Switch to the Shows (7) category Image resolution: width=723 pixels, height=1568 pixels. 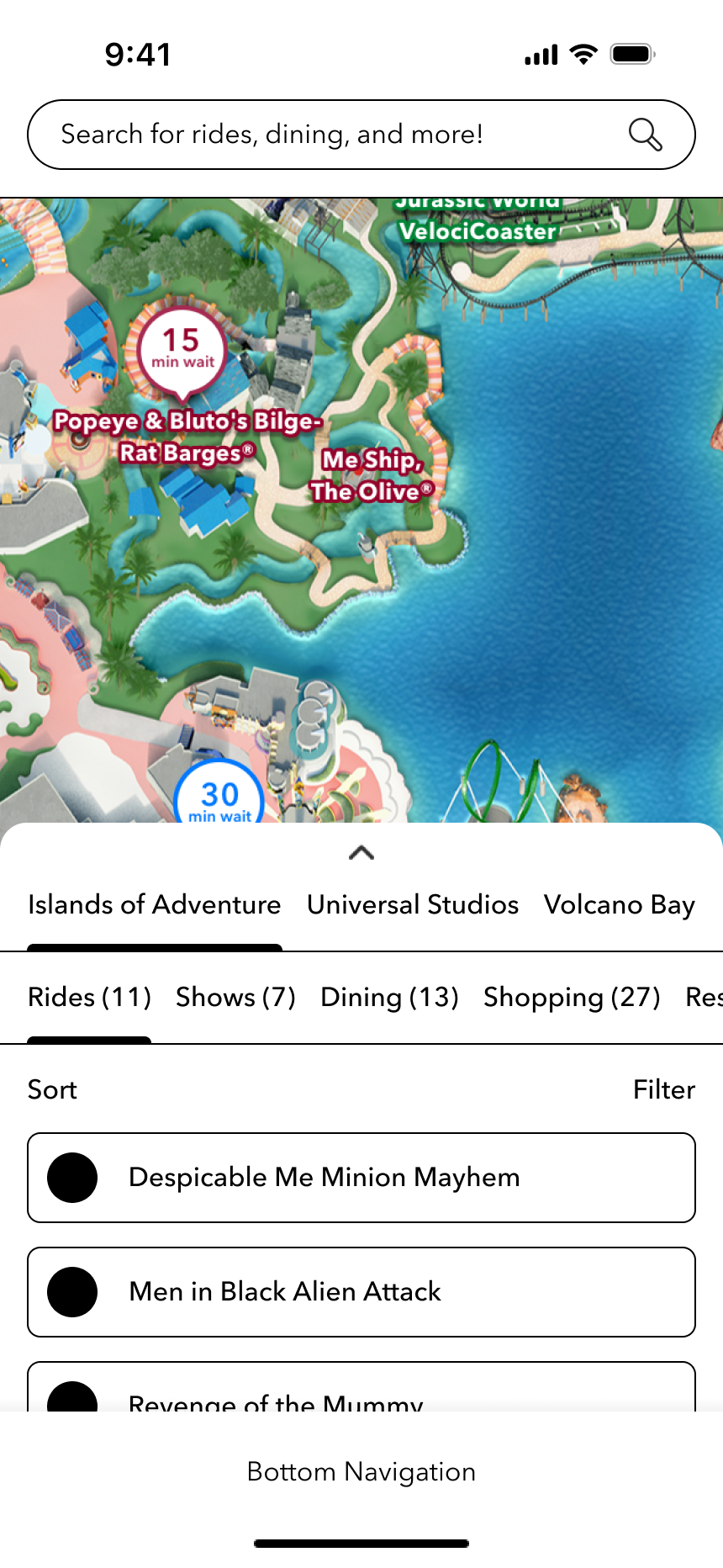pos(235,998)
